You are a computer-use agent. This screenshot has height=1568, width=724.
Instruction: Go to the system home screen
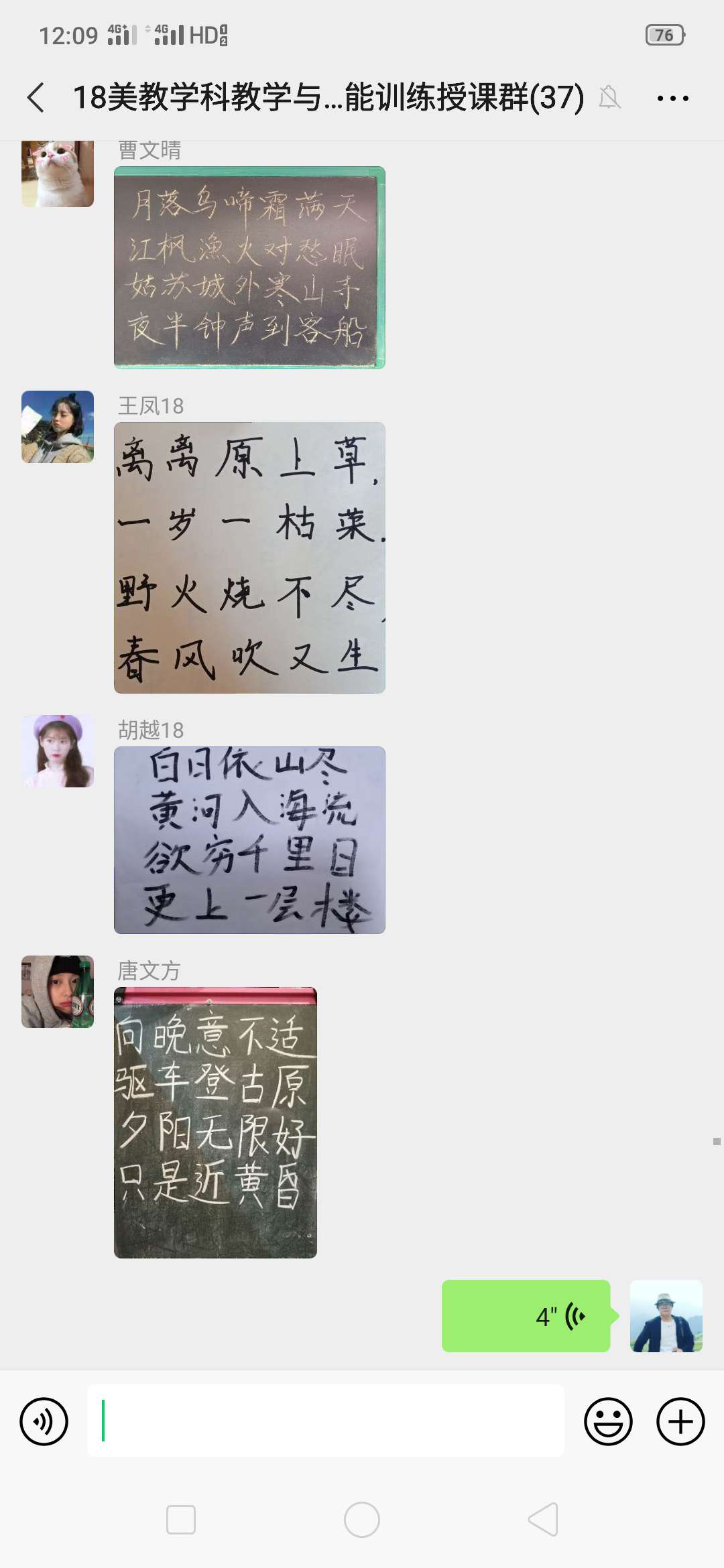362,1520
